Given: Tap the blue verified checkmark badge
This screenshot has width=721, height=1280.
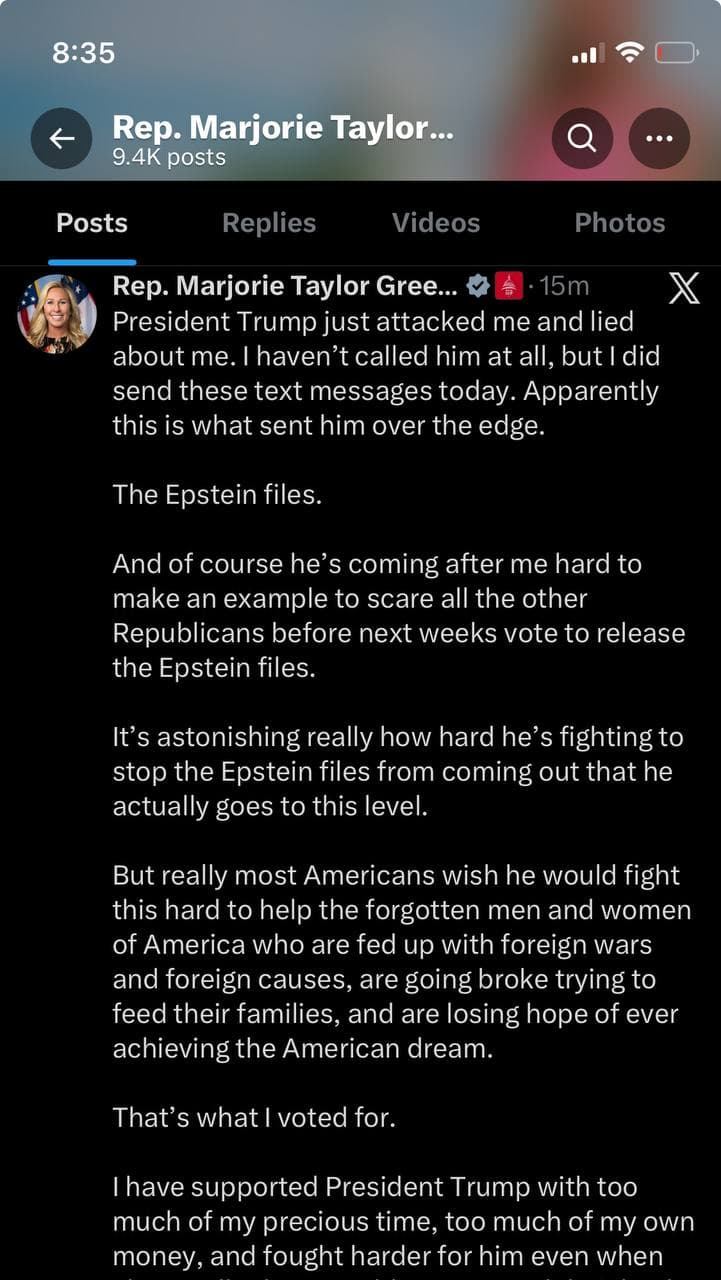Looking at the screenshot, I should tap(478, 285).
